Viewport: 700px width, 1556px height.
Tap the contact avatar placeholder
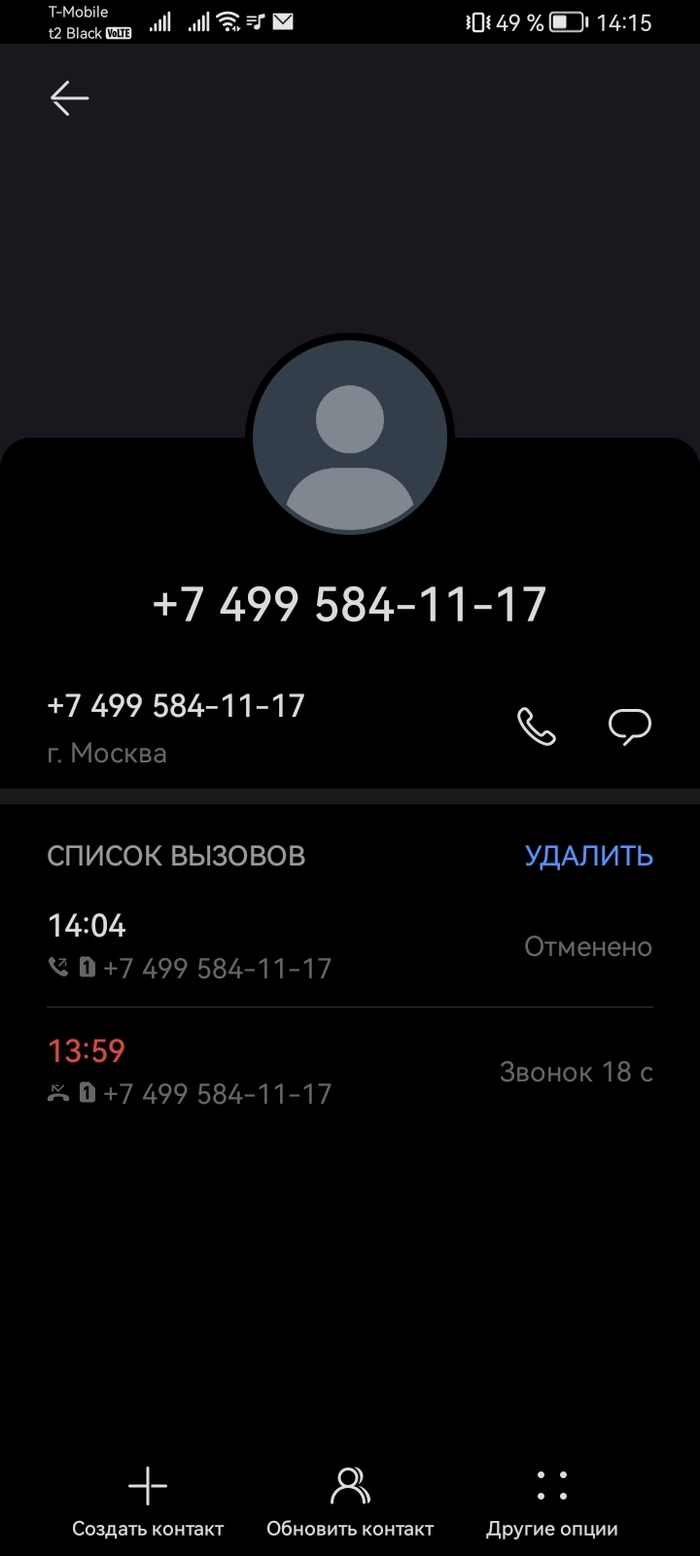tap(350, 438)
